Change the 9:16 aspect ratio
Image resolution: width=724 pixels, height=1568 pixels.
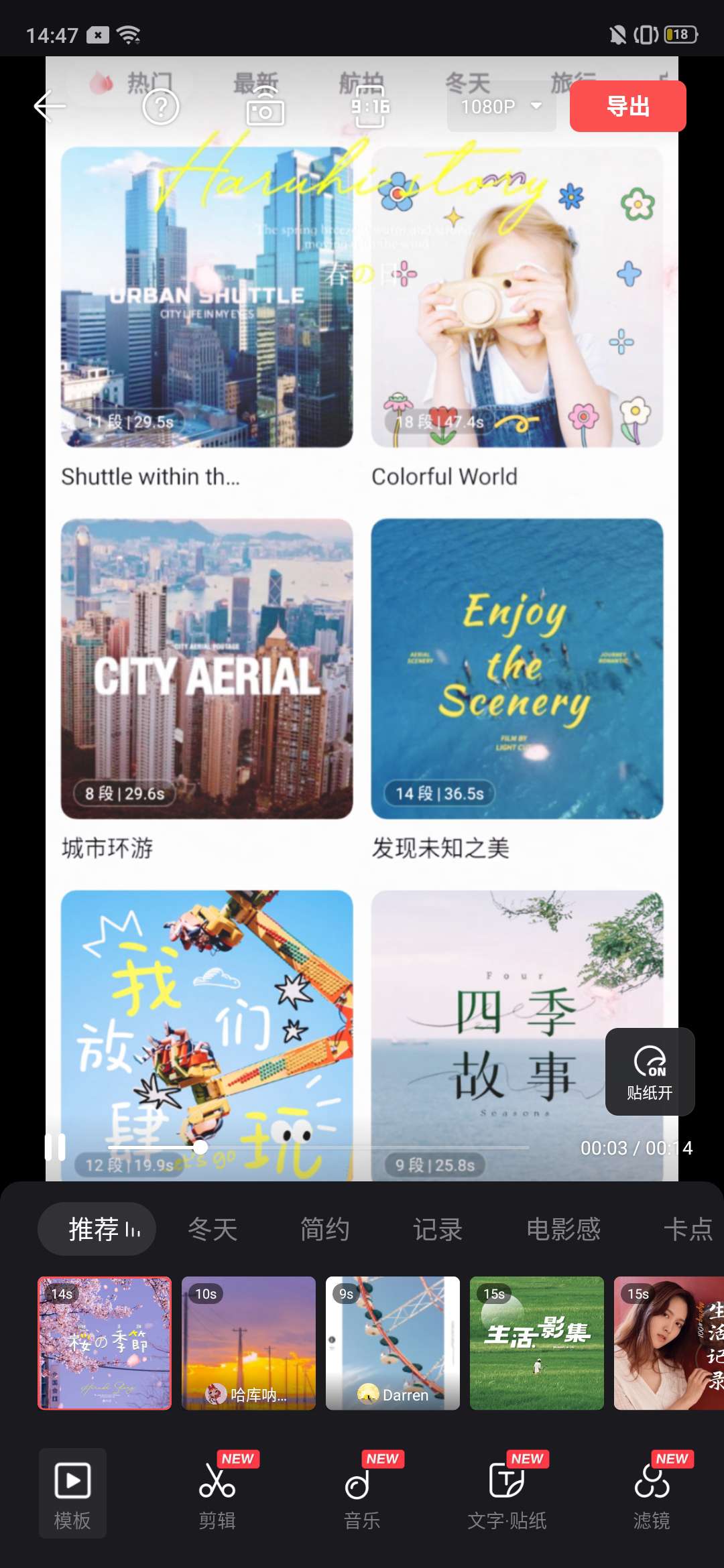tap(370, 107)
